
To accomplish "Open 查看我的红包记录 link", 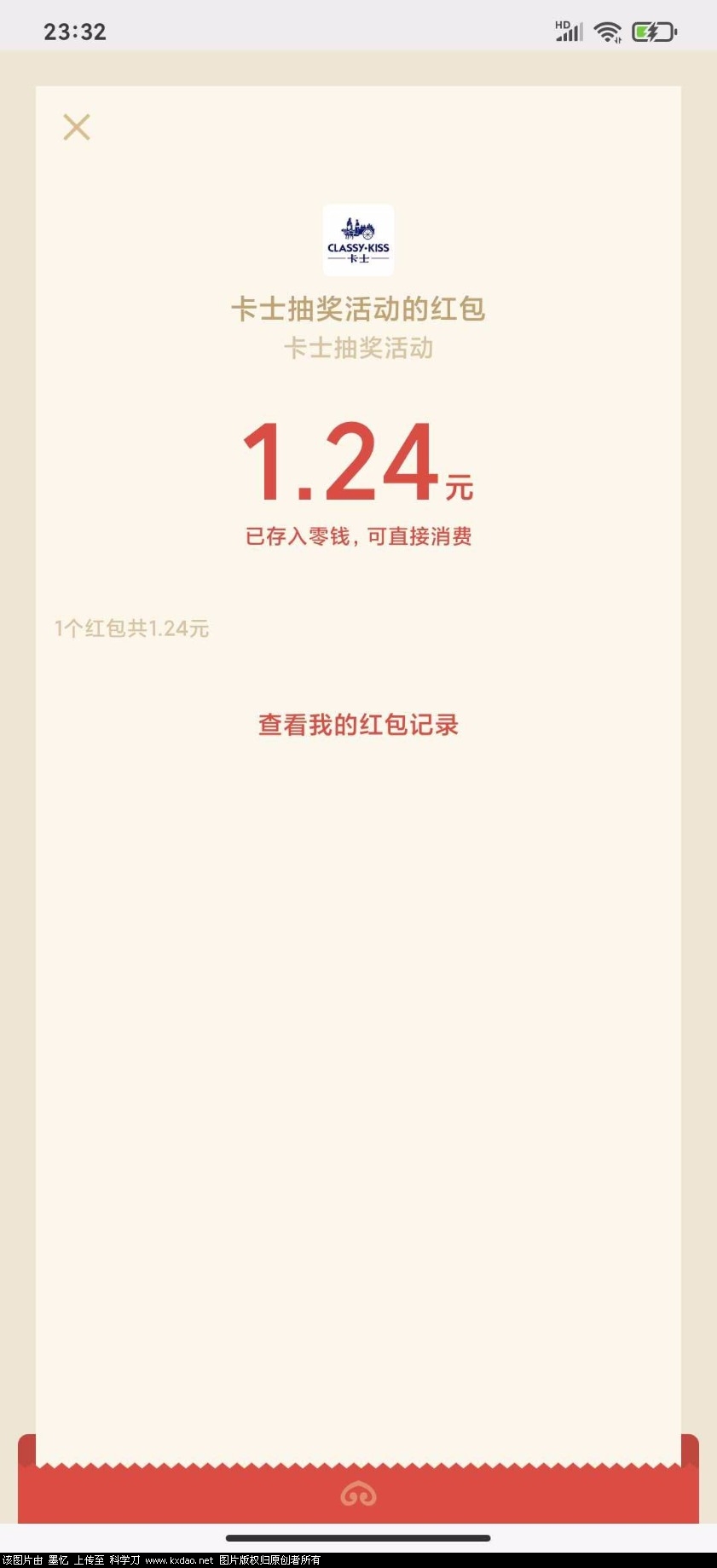I will (x=358, y=725).
